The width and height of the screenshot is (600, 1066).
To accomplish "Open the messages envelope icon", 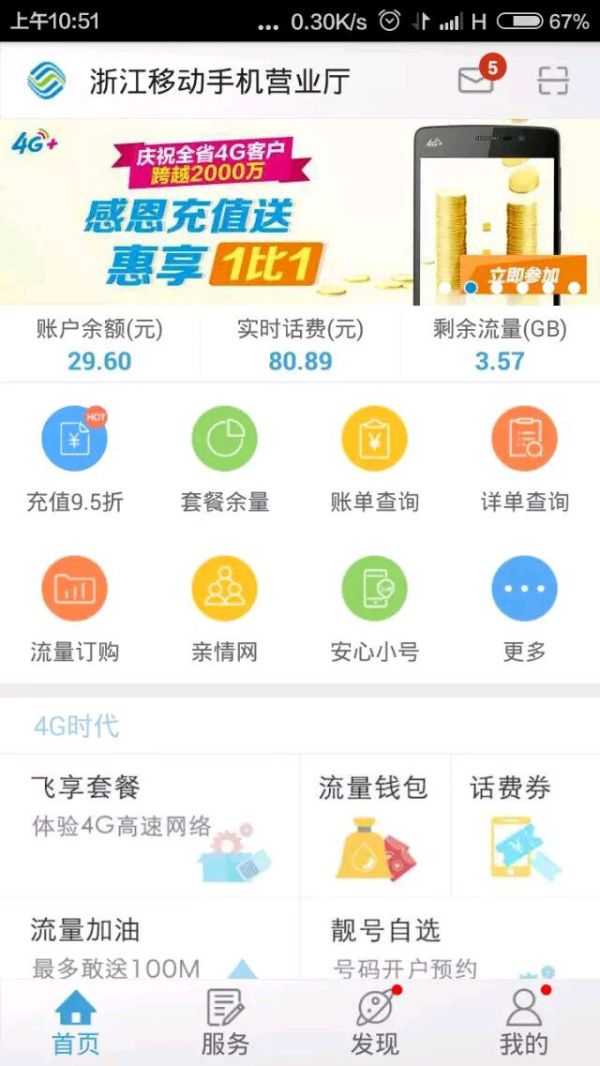I will pyautogui.click(x=475, y=81).
